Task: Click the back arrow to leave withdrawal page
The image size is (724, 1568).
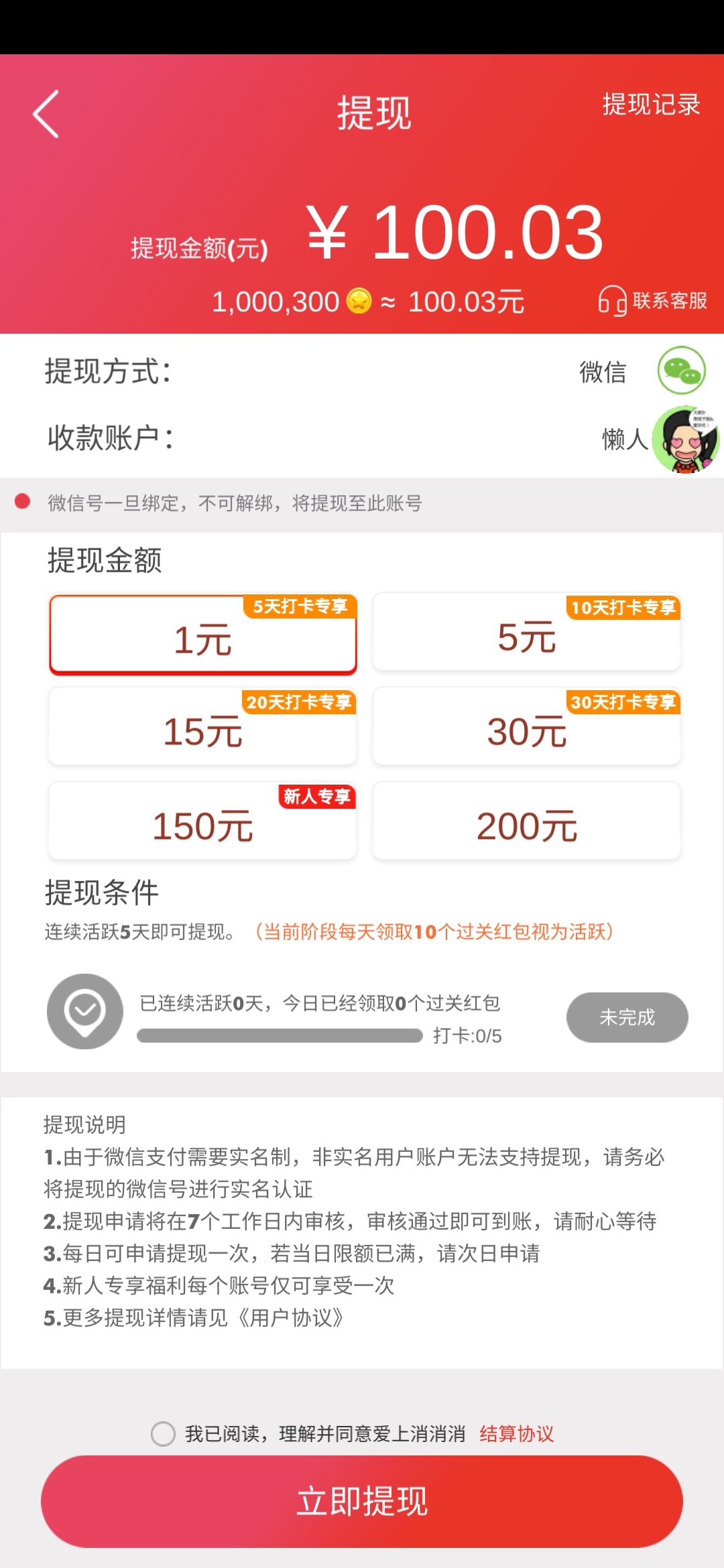Action: (x=45, y=114)
